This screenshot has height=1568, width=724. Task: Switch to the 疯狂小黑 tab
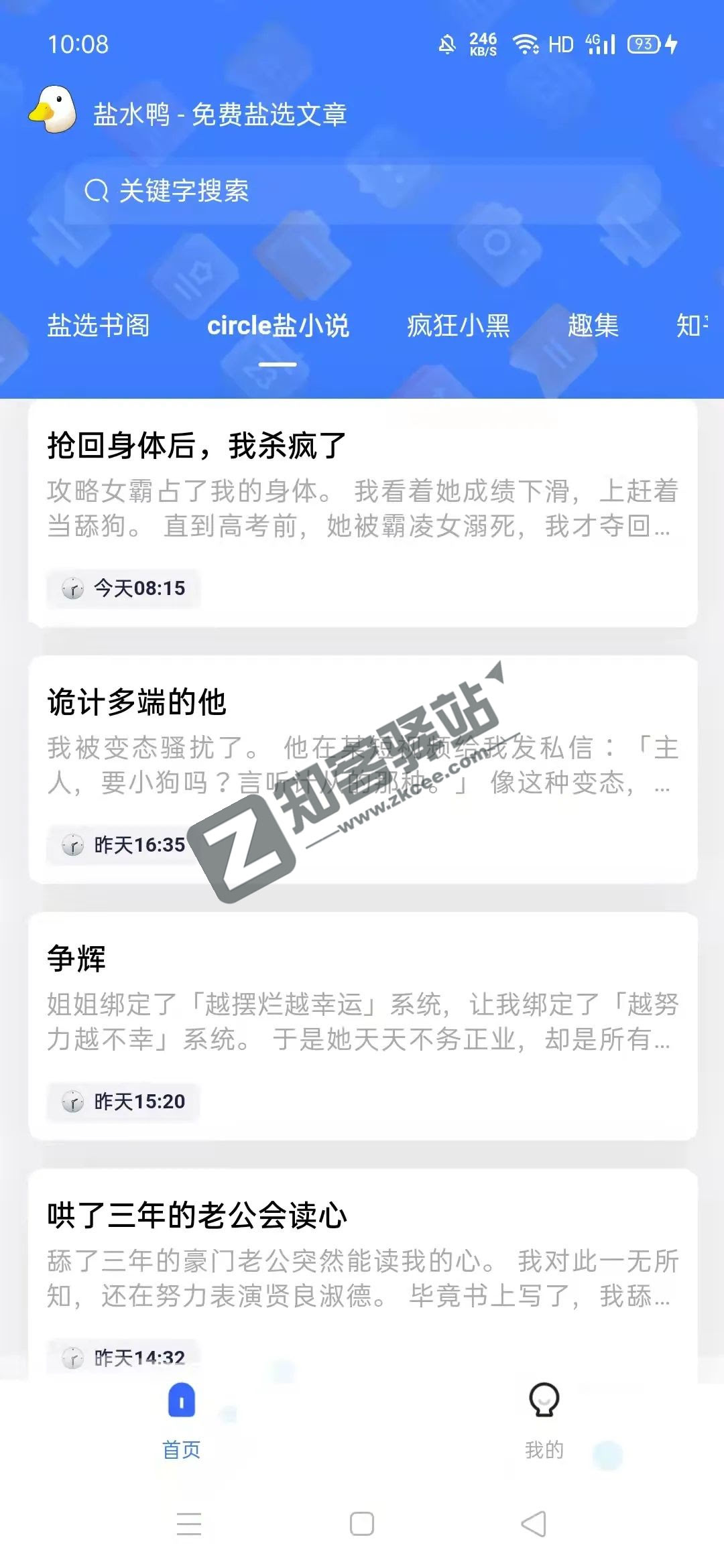(459, 326)
